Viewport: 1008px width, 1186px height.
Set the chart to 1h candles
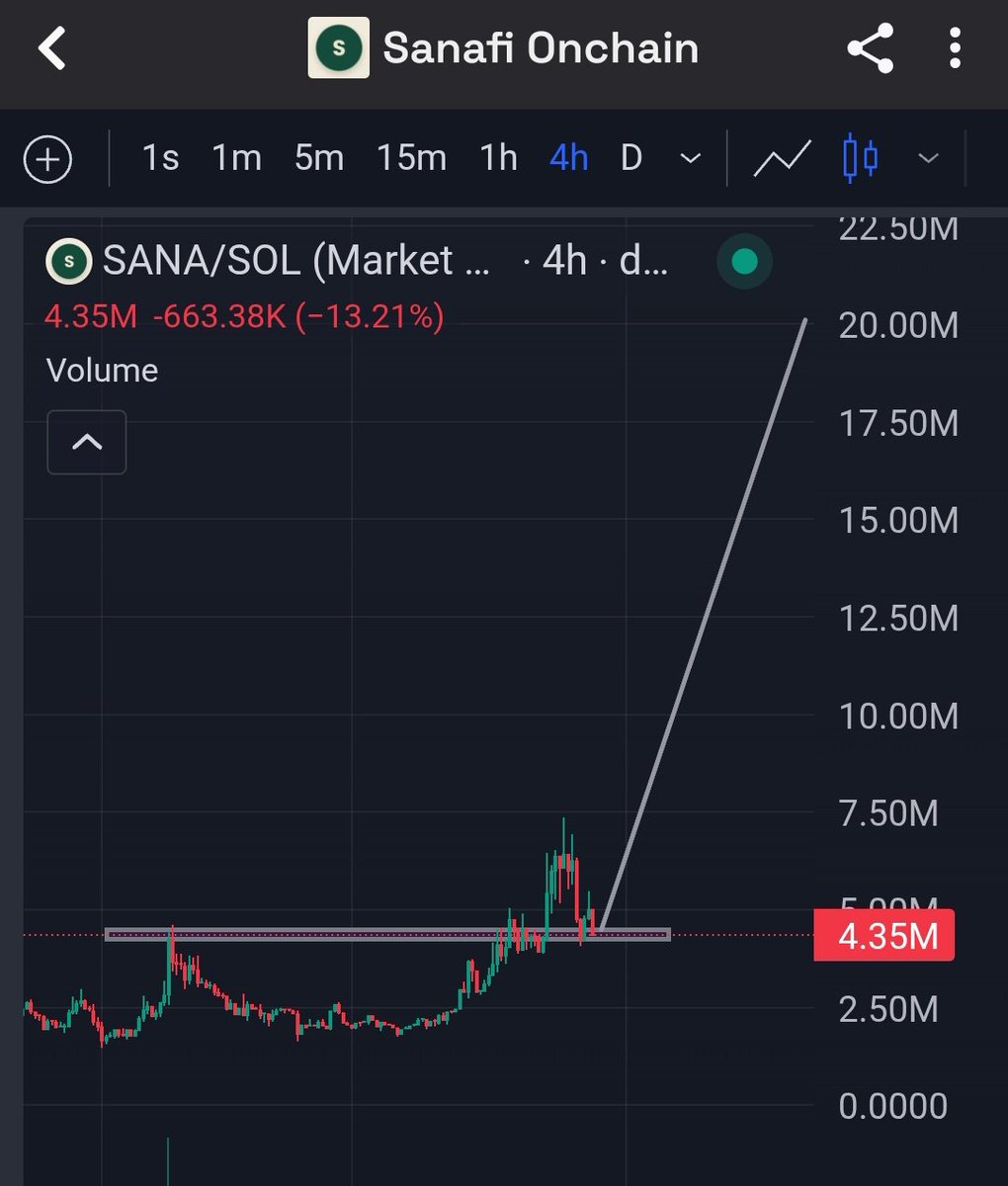coord(498,158)
